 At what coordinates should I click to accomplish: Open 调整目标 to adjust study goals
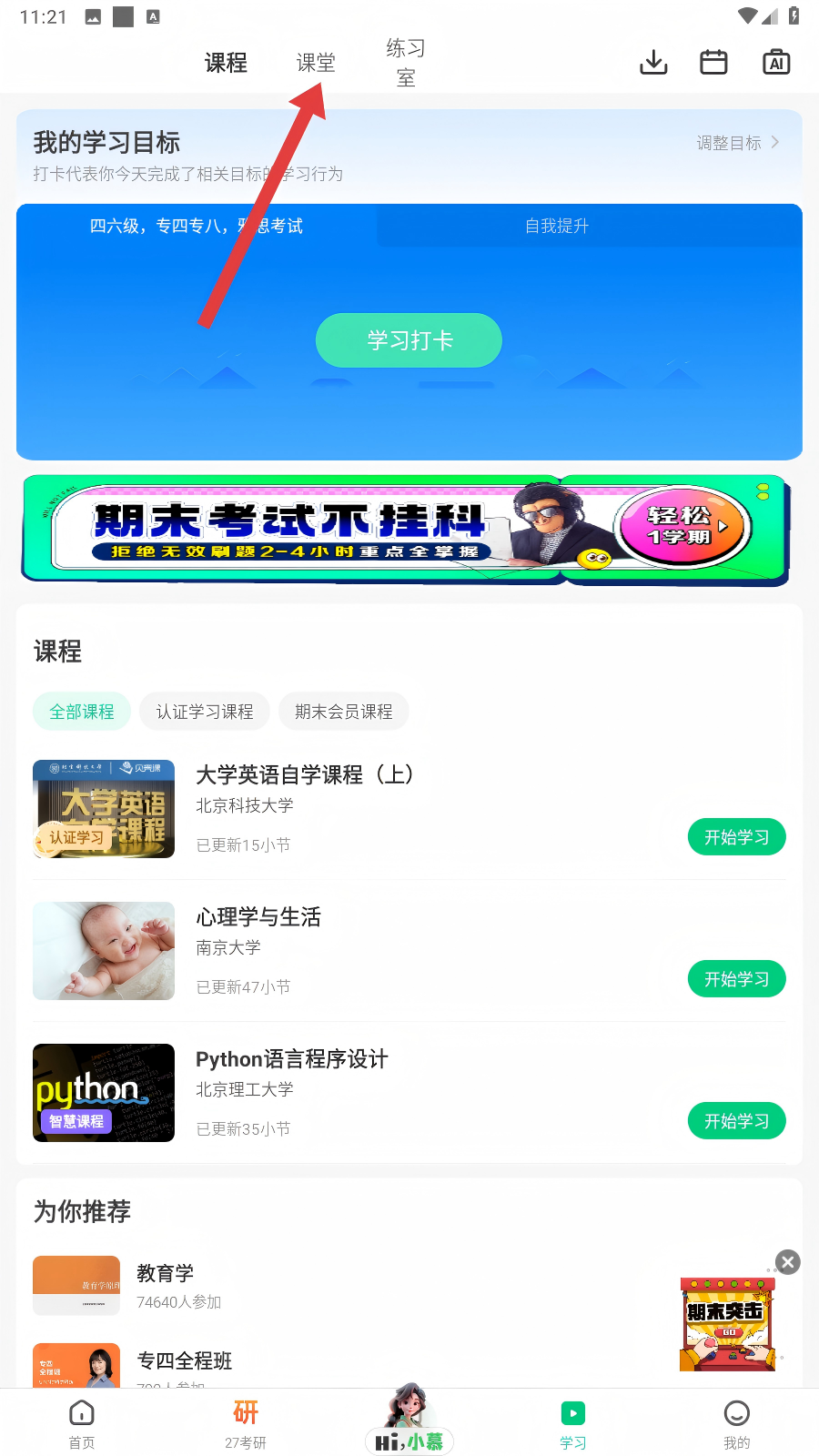coord(737,143)
